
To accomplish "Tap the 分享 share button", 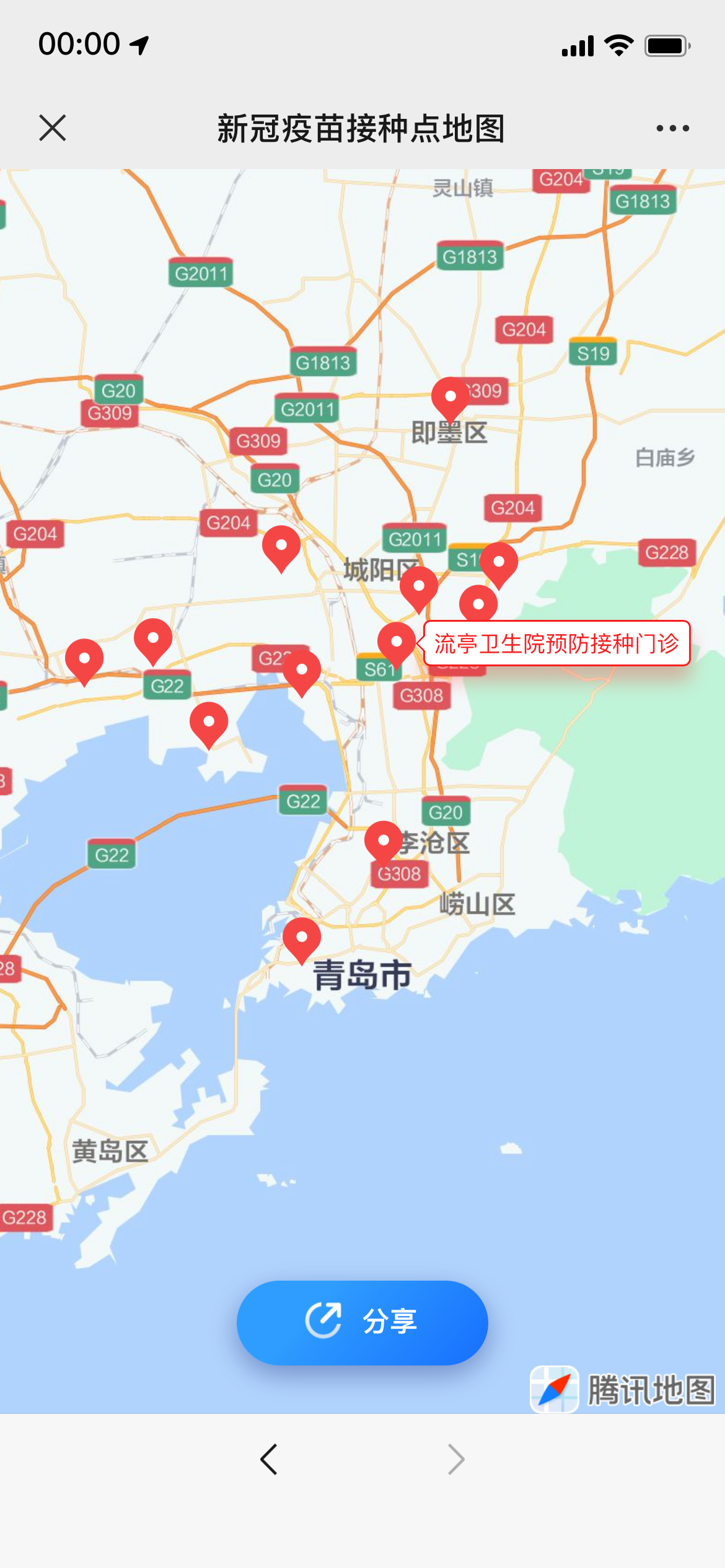I will coord(362,1322).
